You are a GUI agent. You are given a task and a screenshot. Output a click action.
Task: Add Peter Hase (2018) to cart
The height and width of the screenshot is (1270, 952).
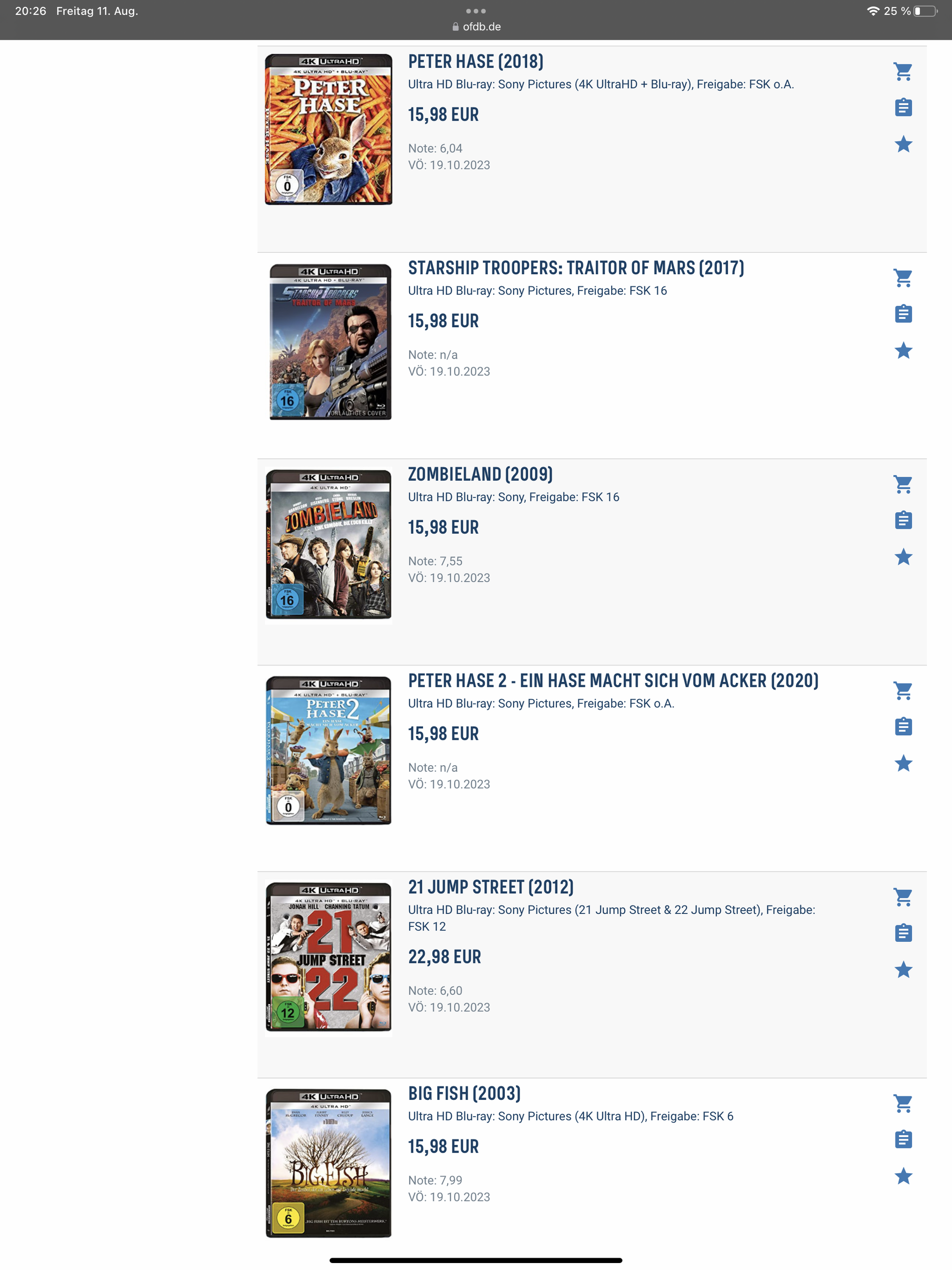[x=902, y=72]
